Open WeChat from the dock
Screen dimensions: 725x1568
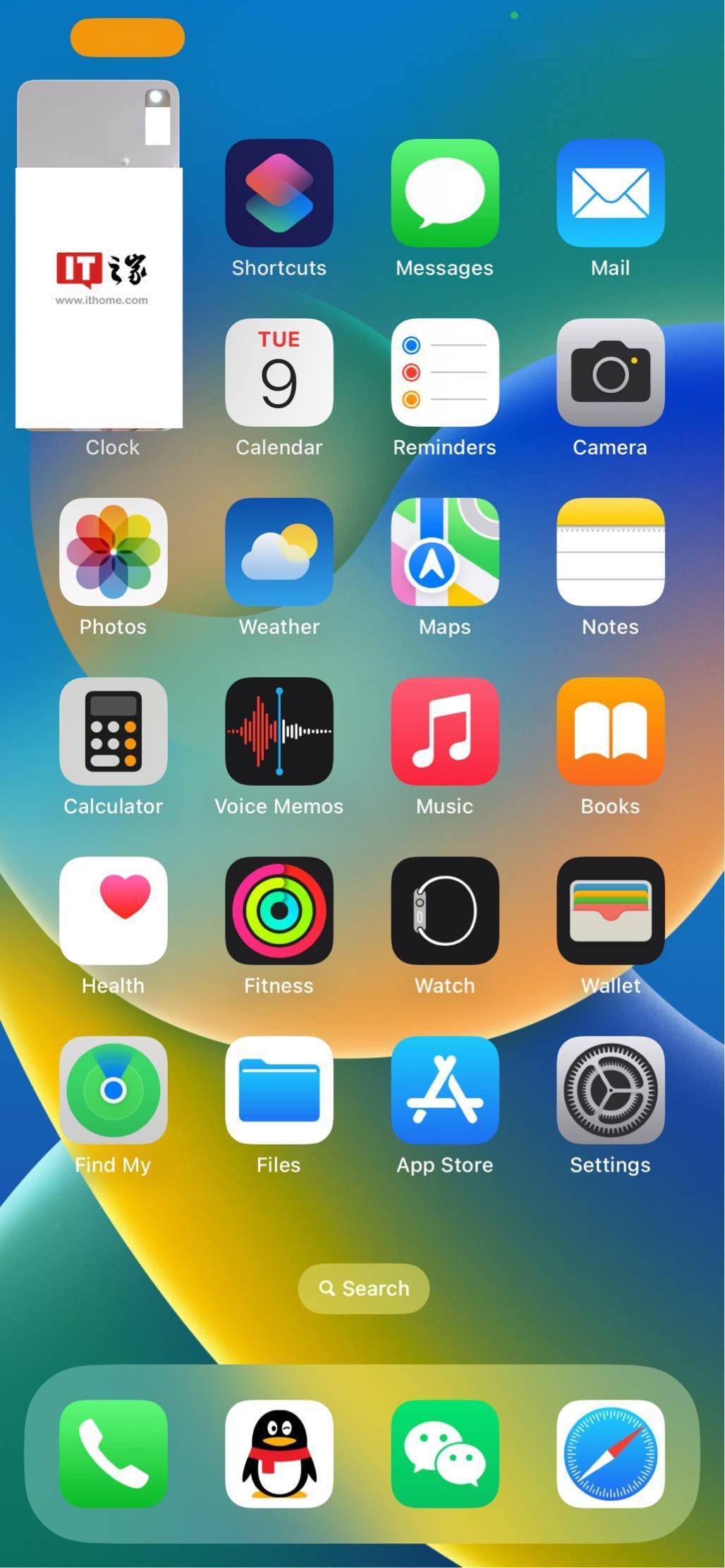[444, 1453]
